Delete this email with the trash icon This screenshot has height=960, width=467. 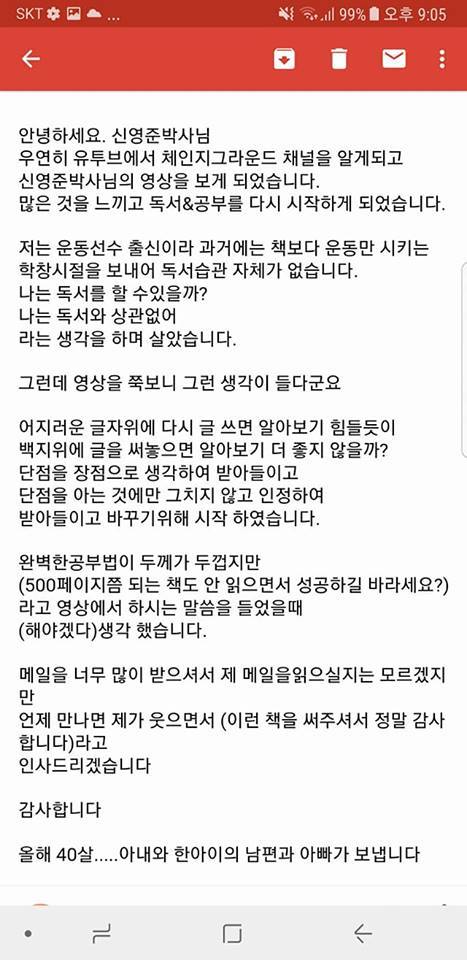(339, 59)
